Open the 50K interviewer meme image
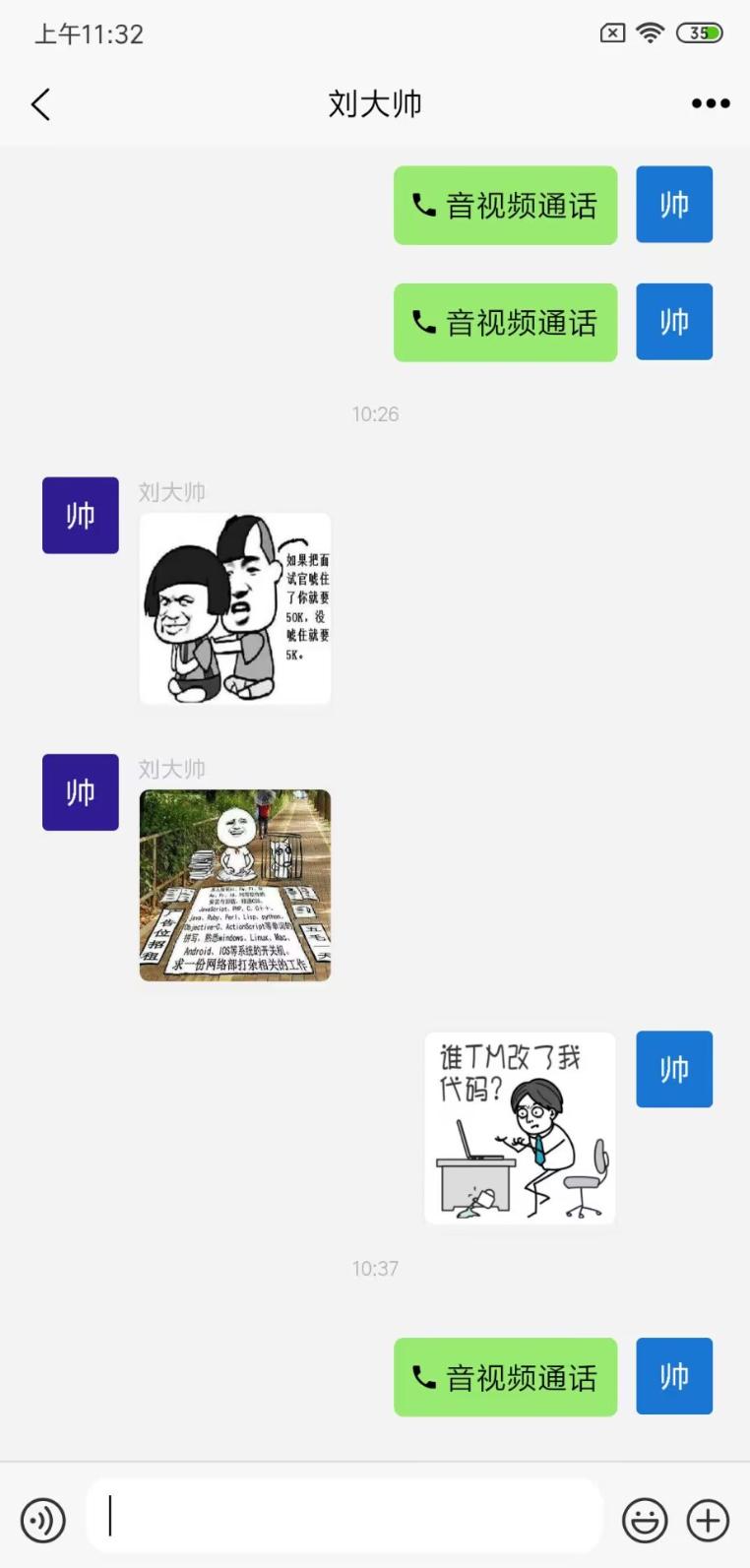Viewport: 750px width, 1568px height. (235, 608)
